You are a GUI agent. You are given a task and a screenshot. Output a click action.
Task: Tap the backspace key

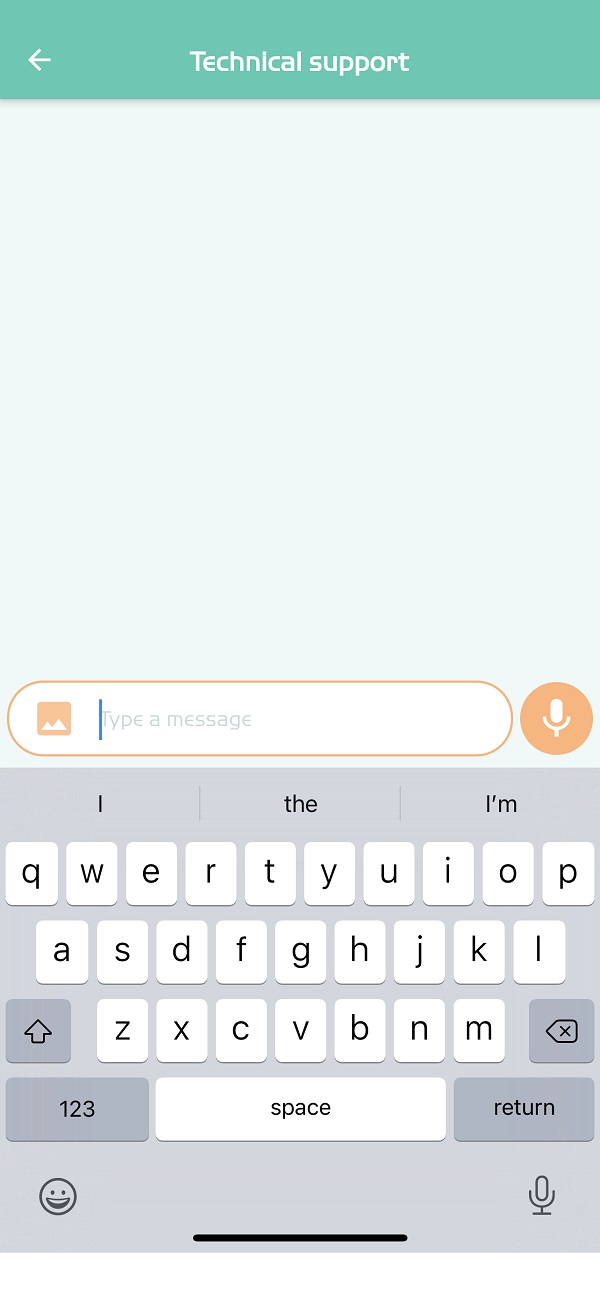[561, 1030]
